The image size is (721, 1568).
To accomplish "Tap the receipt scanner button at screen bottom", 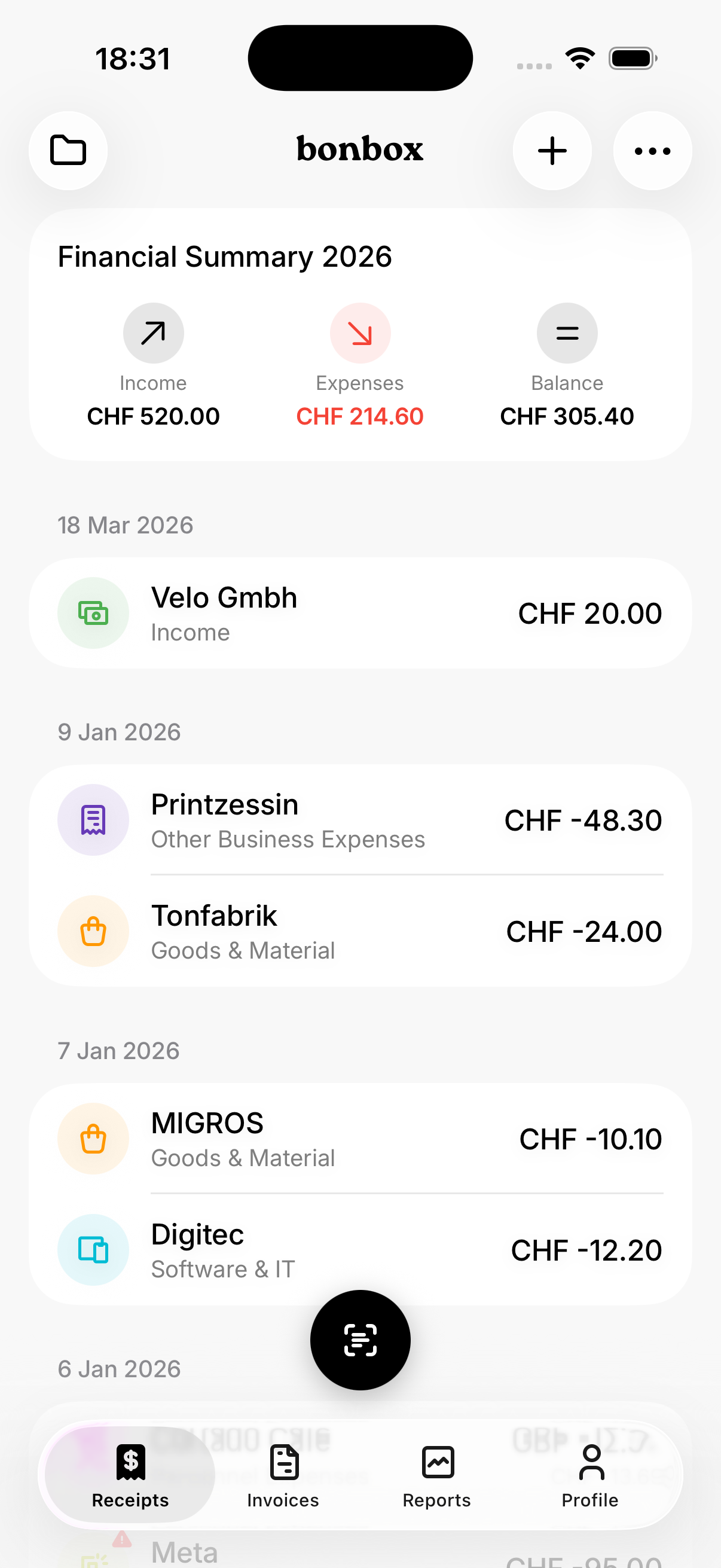I will (x=360, y=1340).
